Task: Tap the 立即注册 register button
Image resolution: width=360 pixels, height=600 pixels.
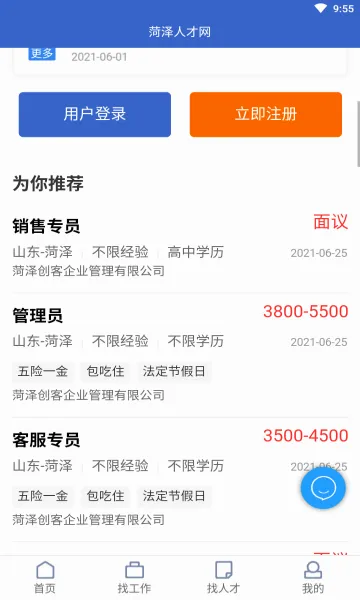Action: click(266, 114)
